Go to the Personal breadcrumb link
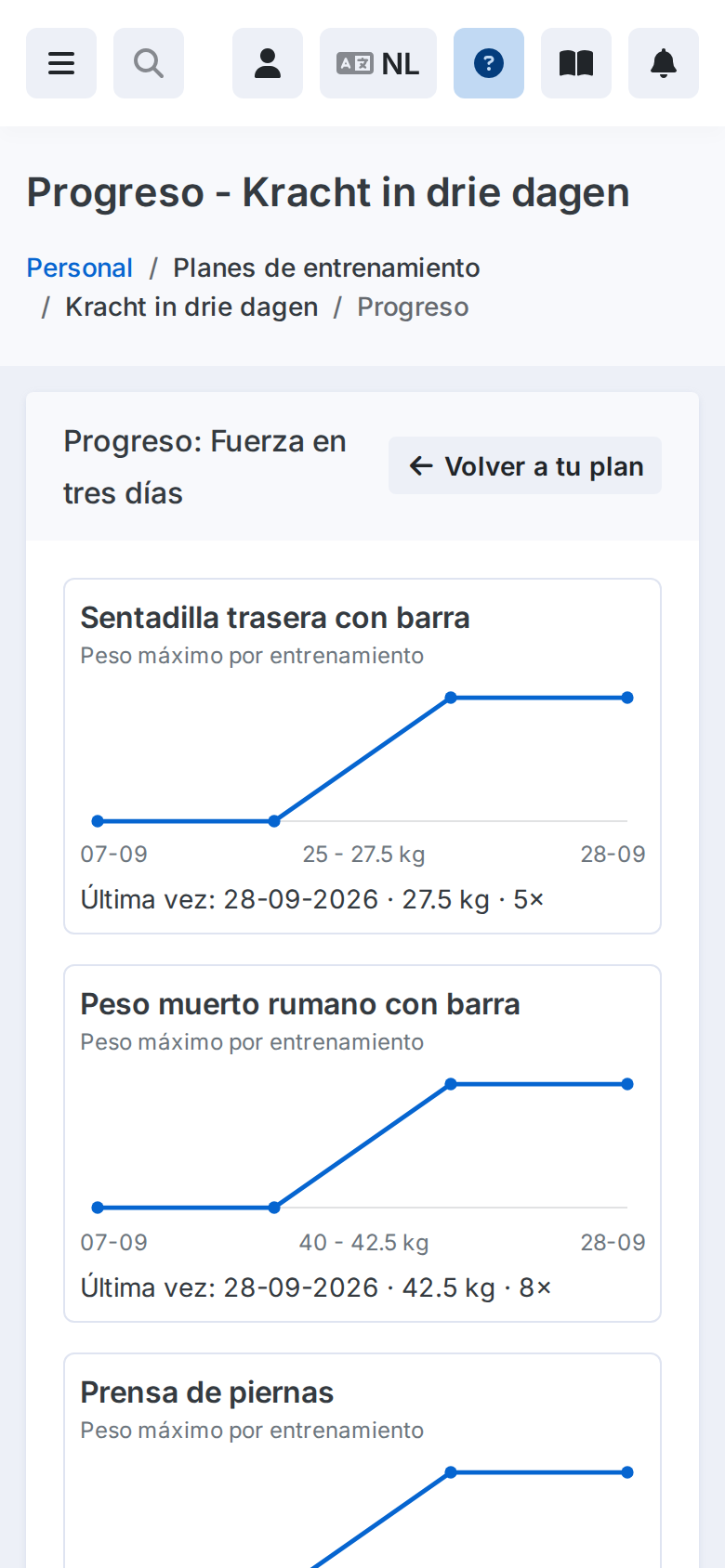This screenshot has height=1568, width=725. (x=80, y=268)
